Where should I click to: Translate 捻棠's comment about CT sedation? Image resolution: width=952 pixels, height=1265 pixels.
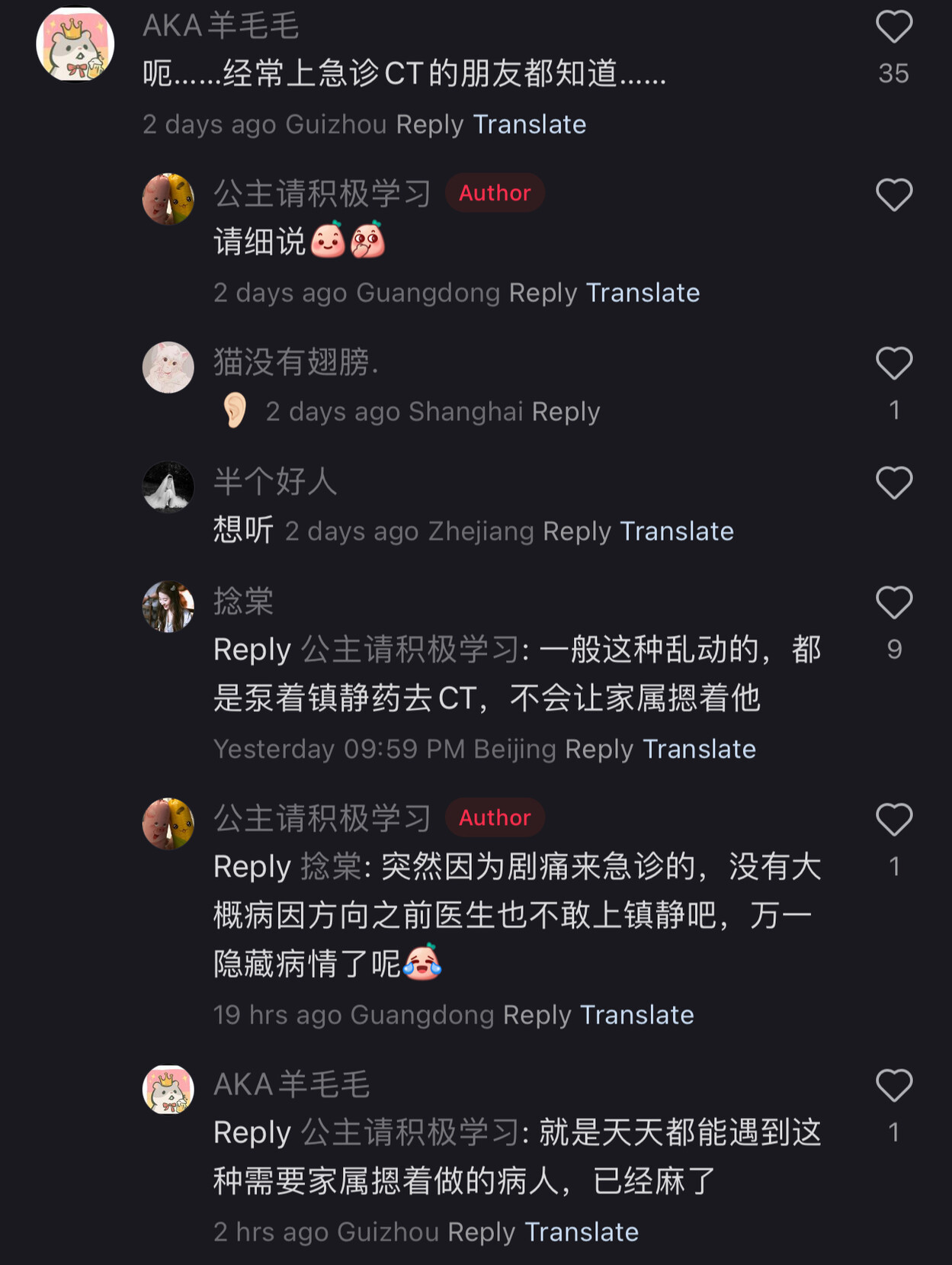tap(699, 750)
